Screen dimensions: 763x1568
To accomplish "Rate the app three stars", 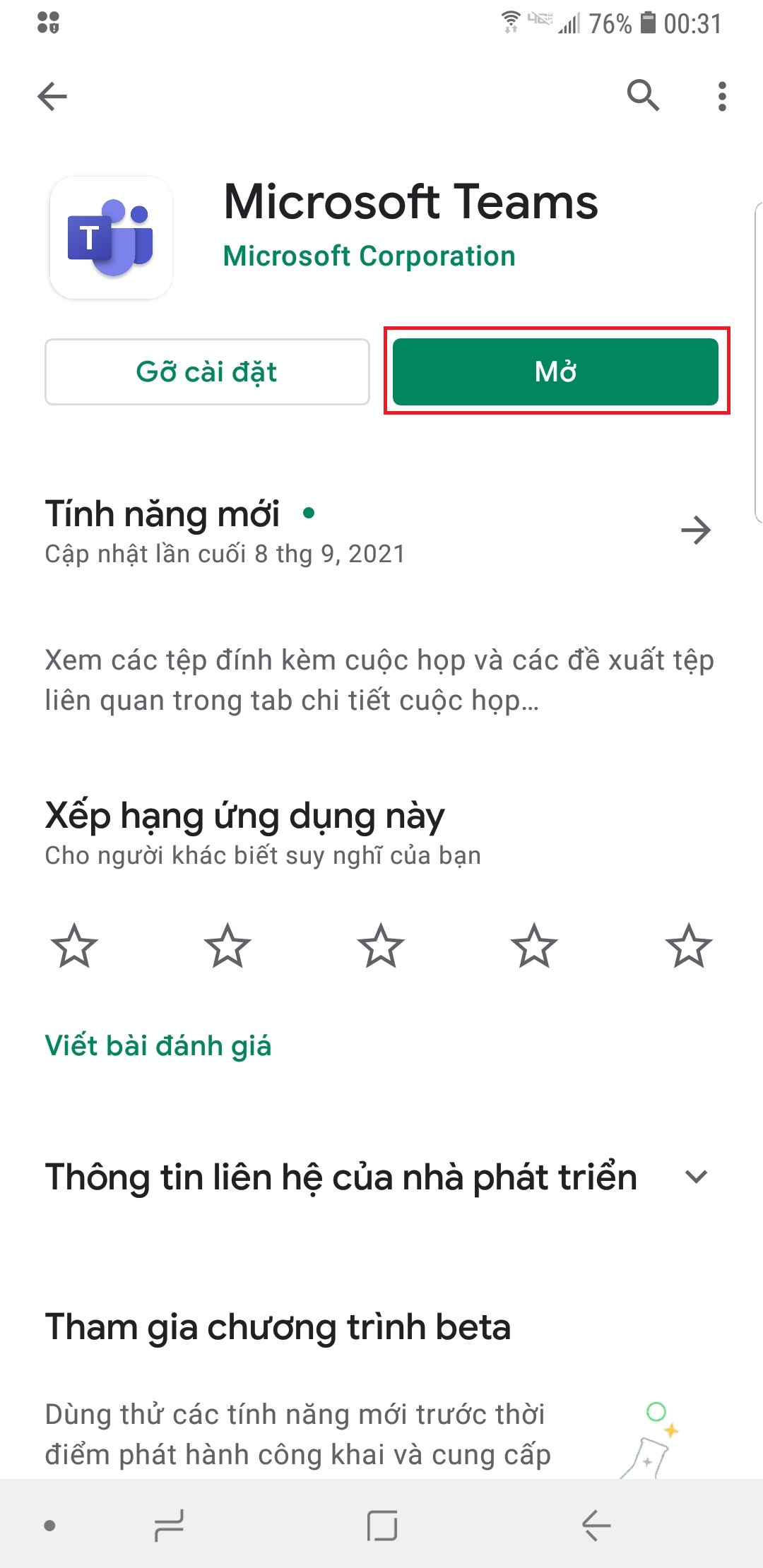I will [381, 946].
